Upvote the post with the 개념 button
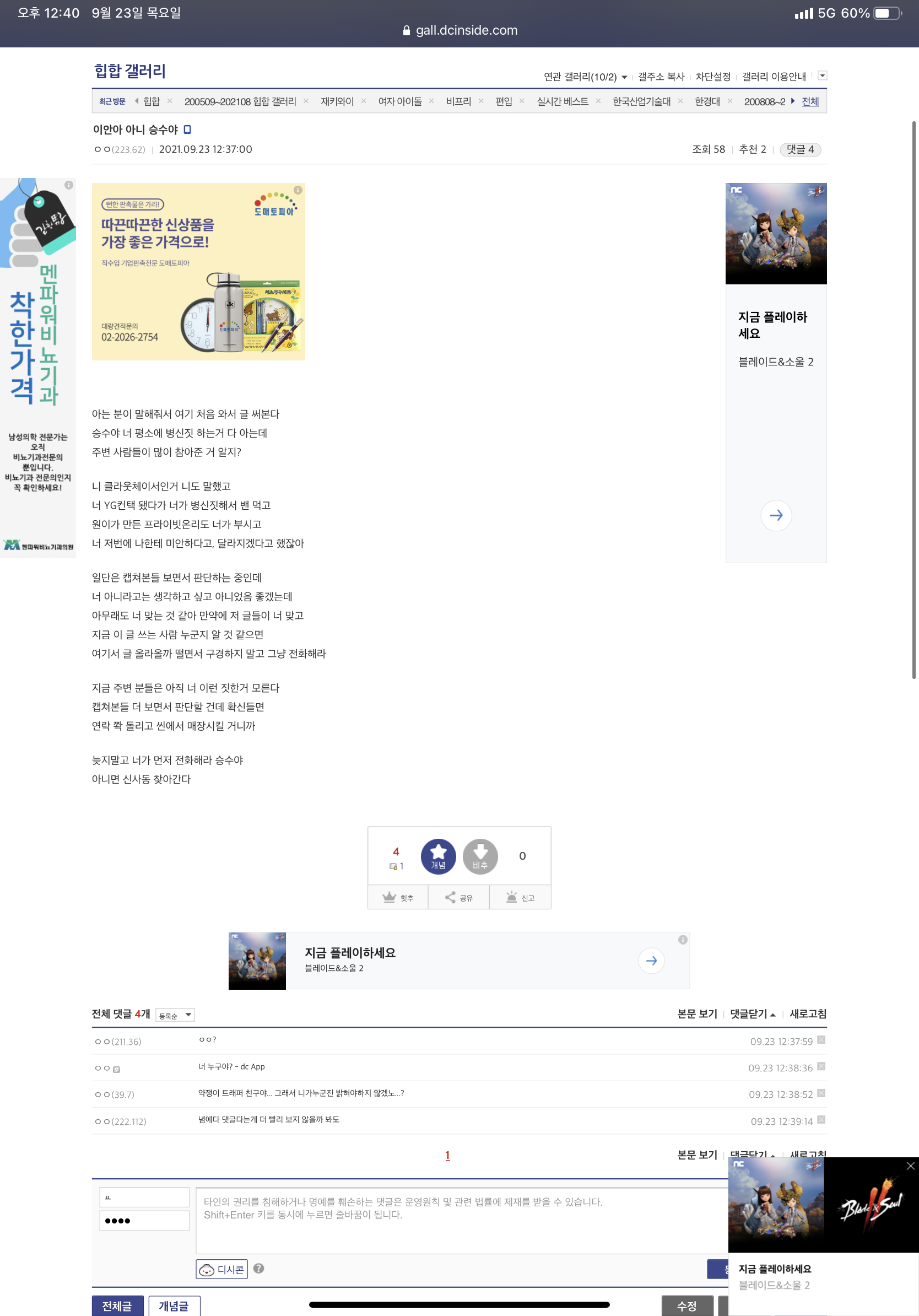This screenshot has width=919, height=1316. pos(439,856)
